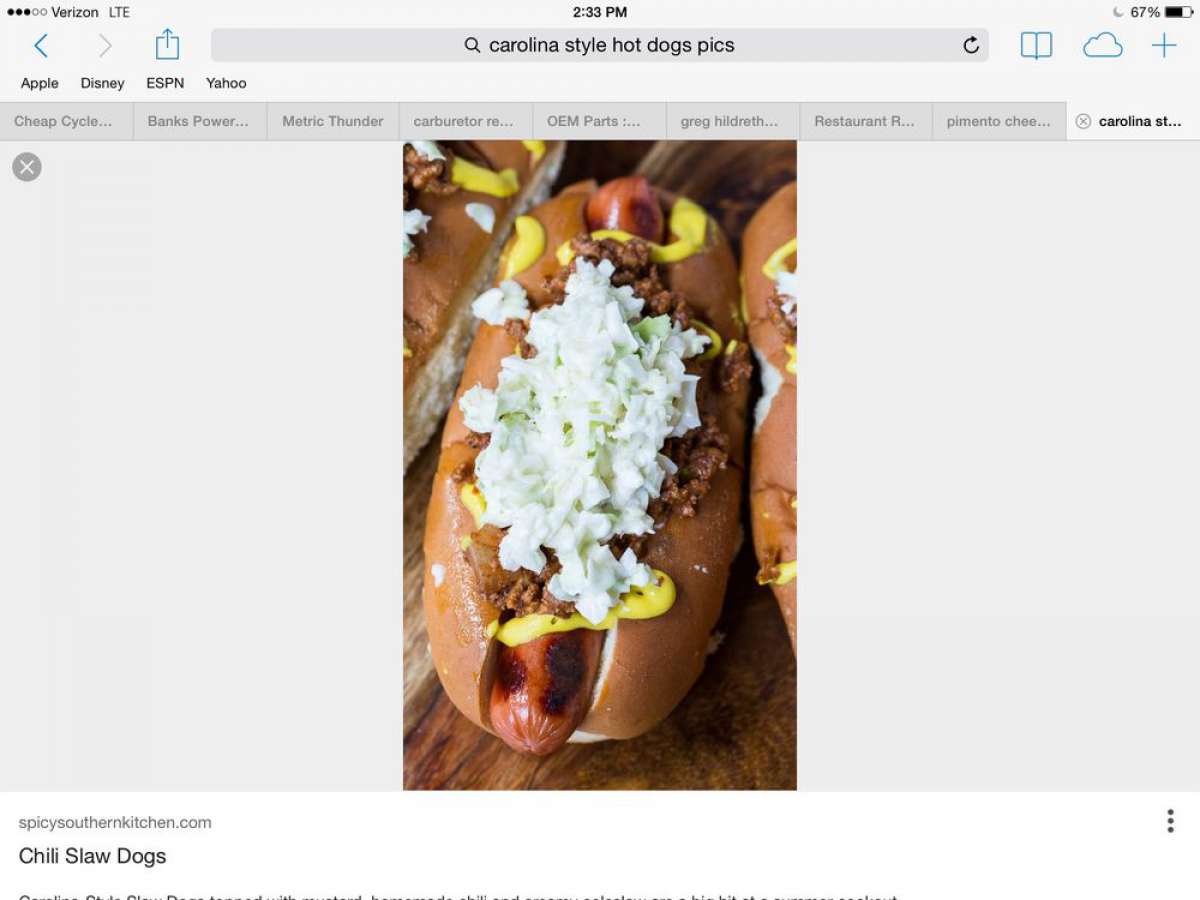
Task: Add a new tab
Action: (1164, 45)
